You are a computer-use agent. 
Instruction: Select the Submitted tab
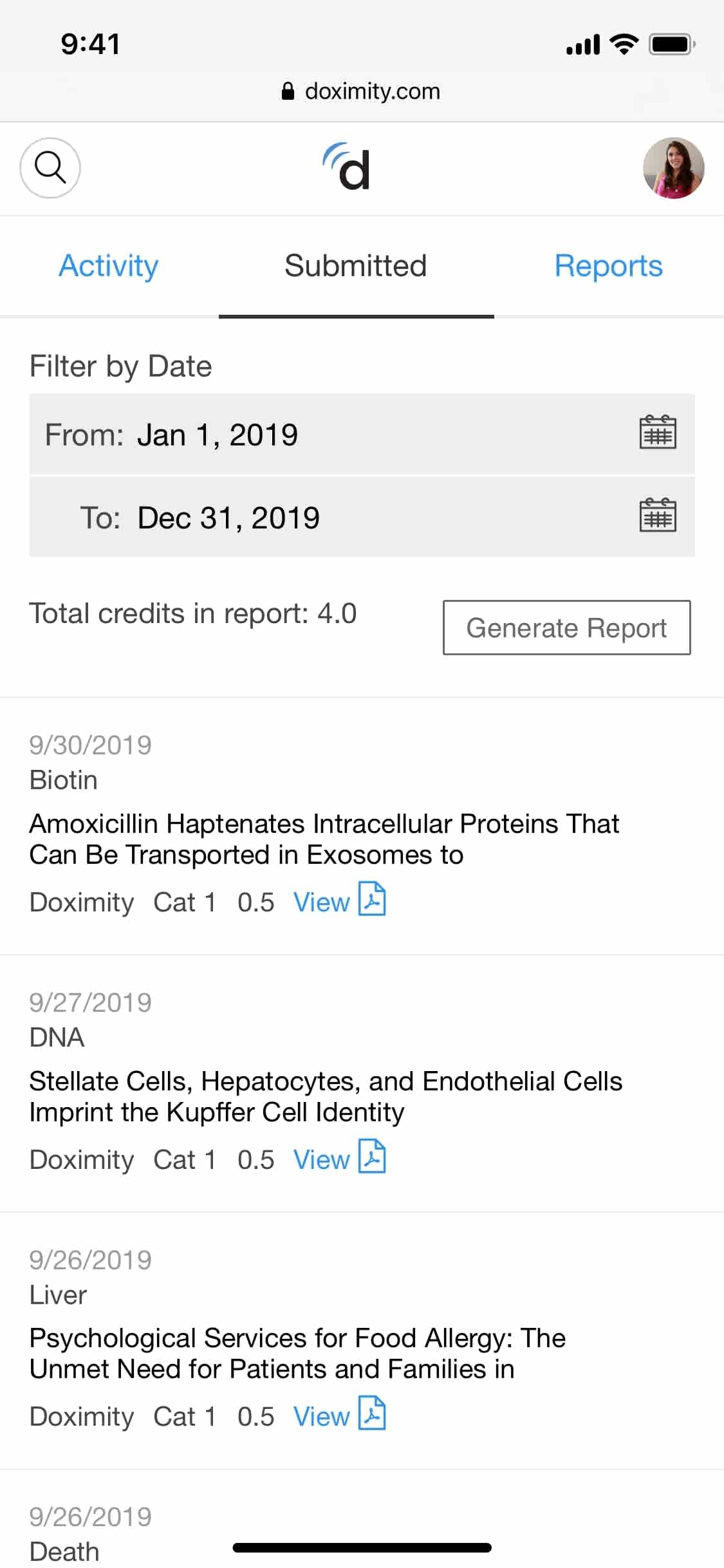(356, 266)
